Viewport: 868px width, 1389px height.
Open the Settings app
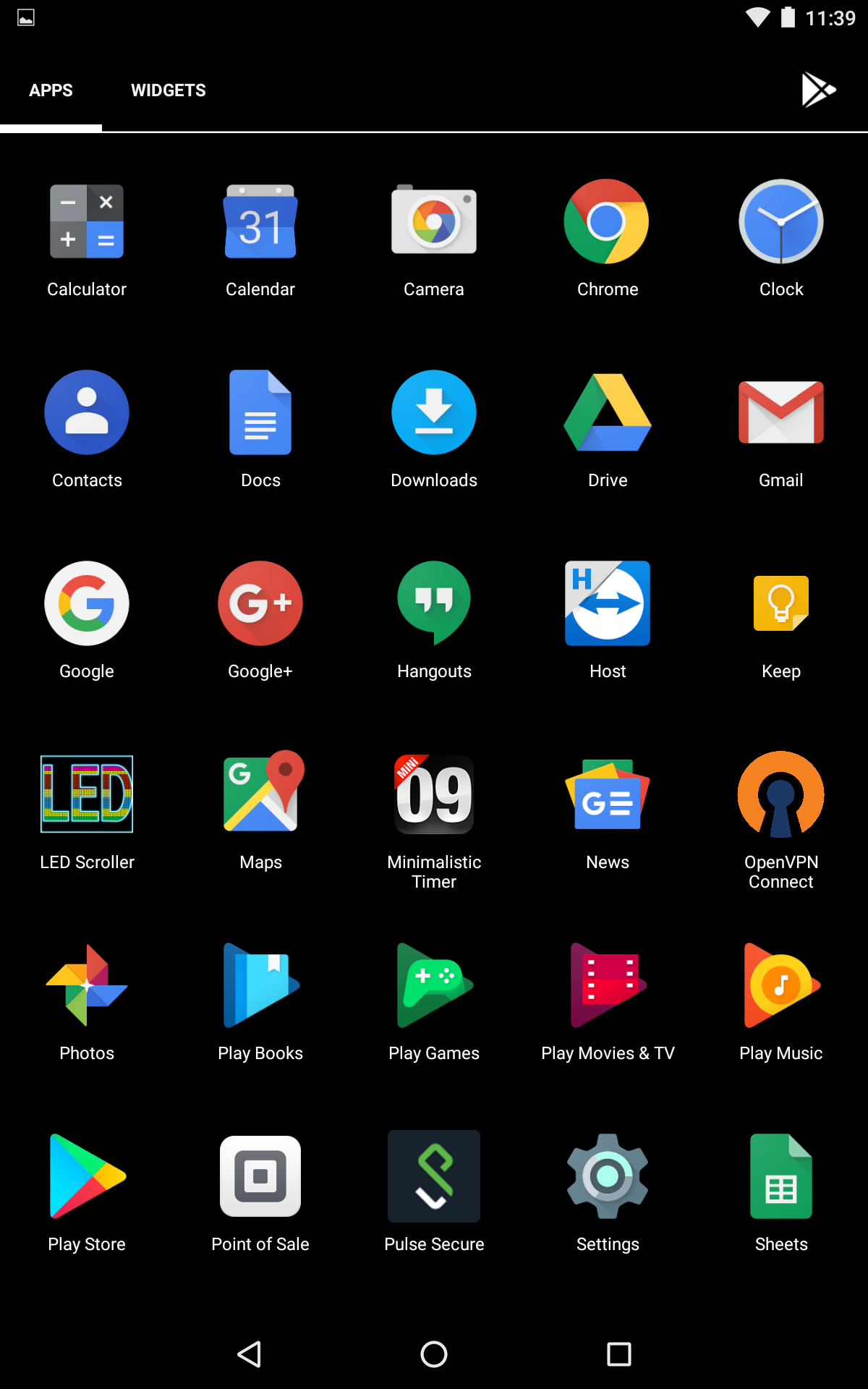607,1176
